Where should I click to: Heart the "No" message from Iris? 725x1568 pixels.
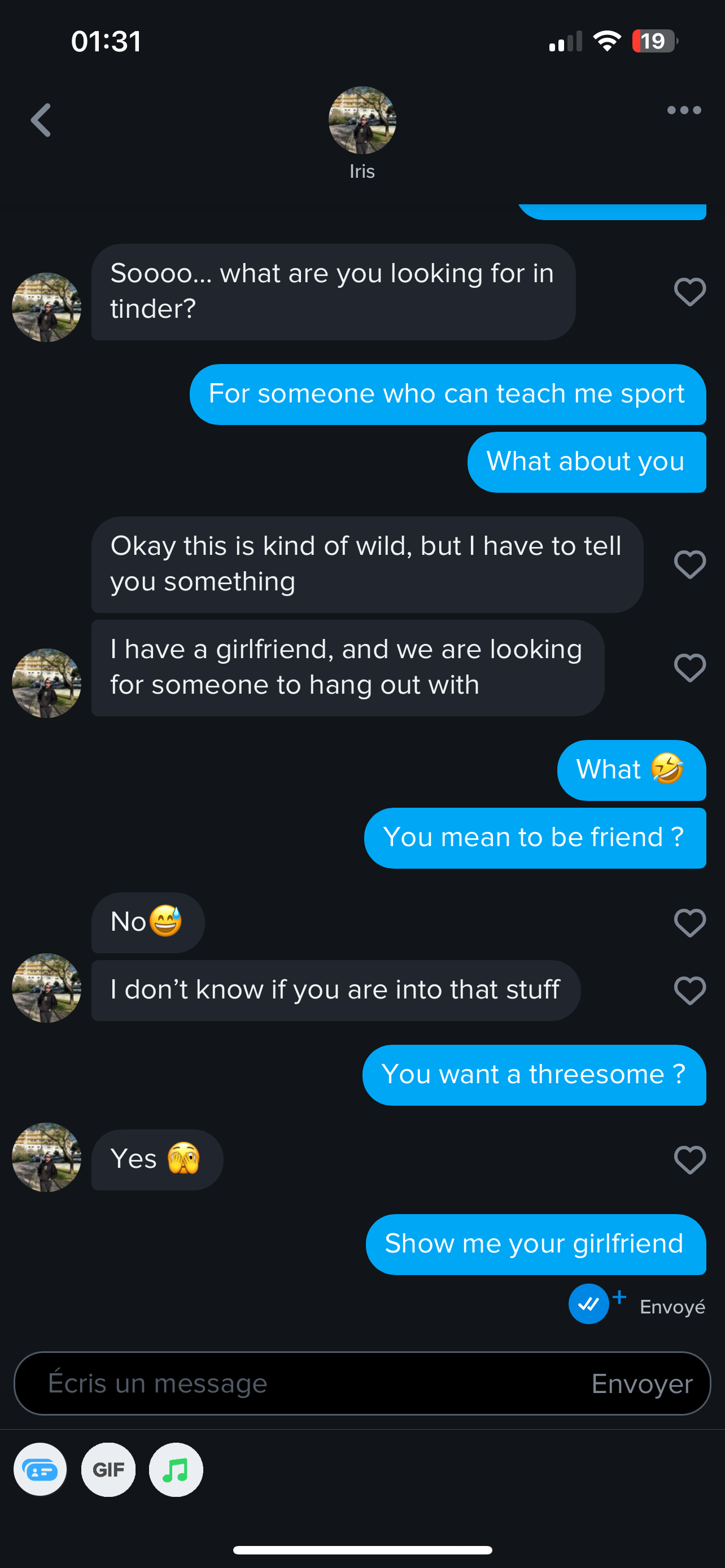689,923
